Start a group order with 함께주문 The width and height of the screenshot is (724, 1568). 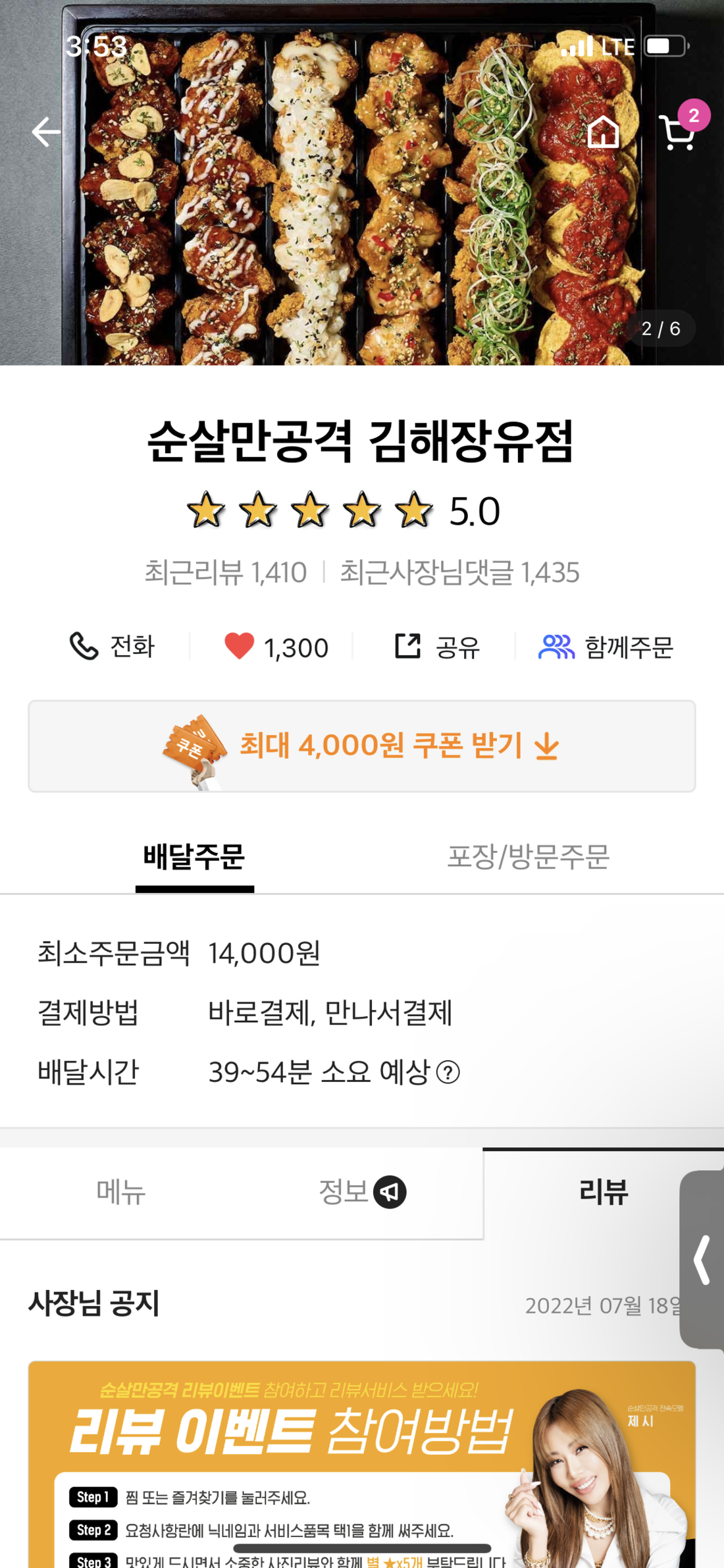click(x=606, y=647)
